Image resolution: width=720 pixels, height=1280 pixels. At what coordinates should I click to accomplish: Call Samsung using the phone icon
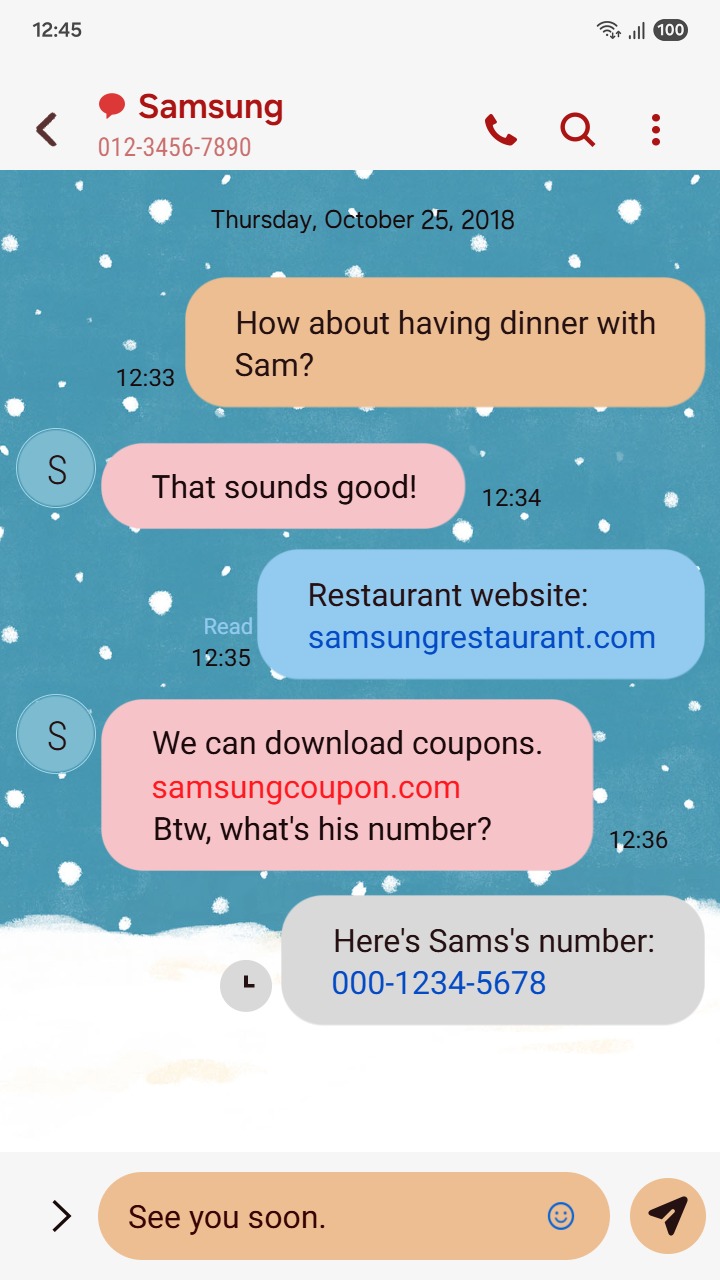[500, 130]
